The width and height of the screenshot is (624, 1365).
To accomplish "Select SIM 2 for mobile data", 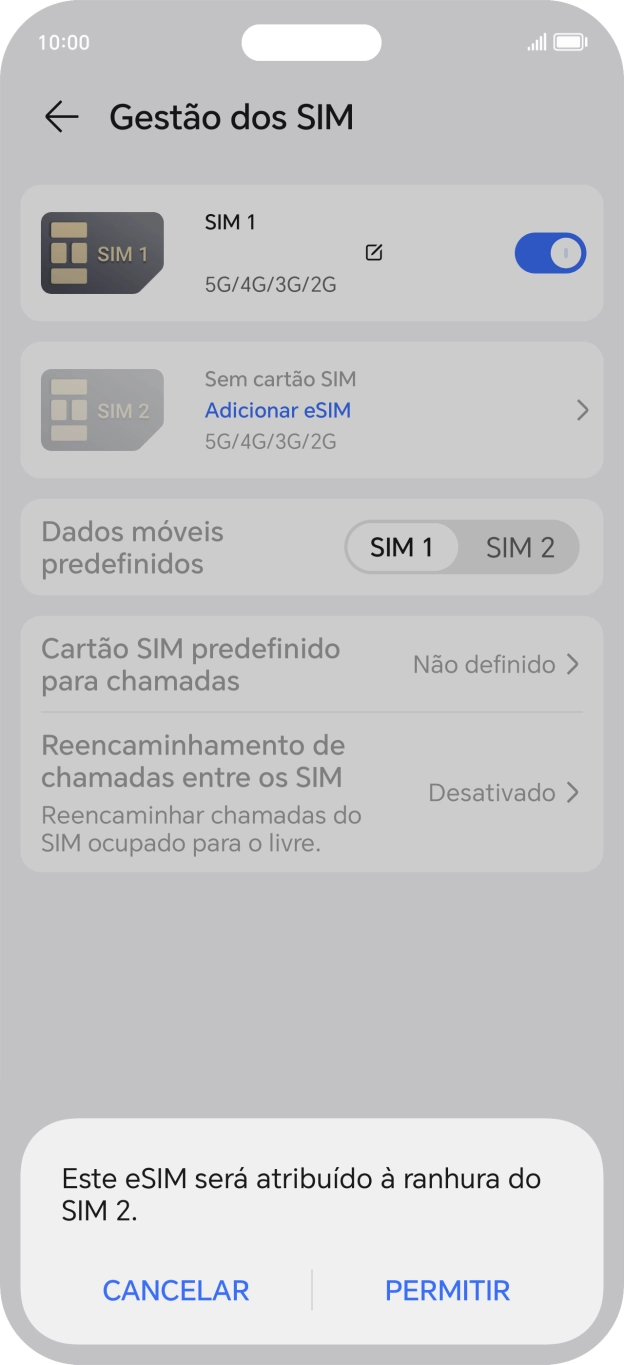I will (519, 547).
